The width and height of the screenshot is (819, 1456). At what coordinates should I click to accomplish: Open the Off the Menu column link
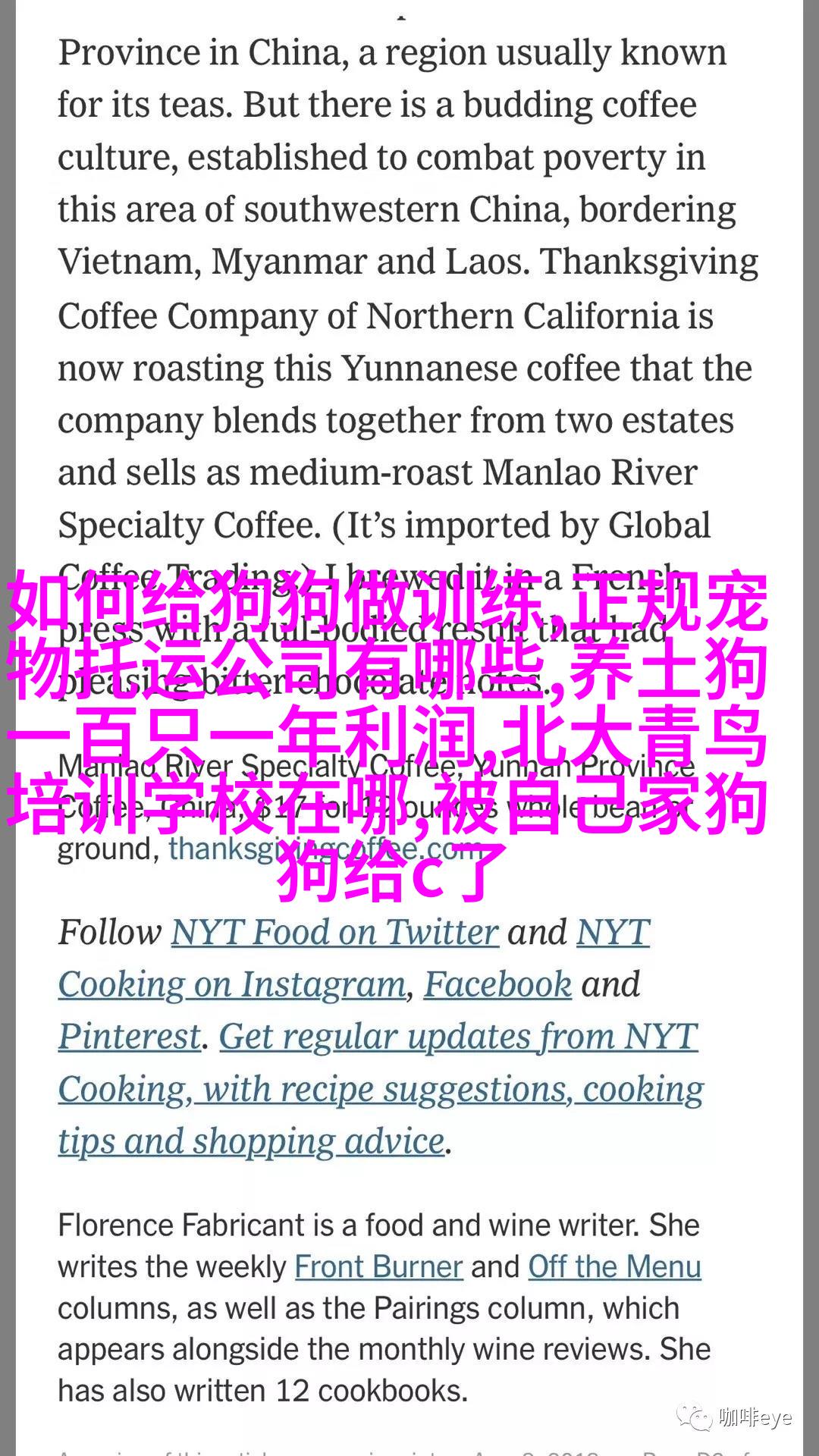coord(614,1266)
